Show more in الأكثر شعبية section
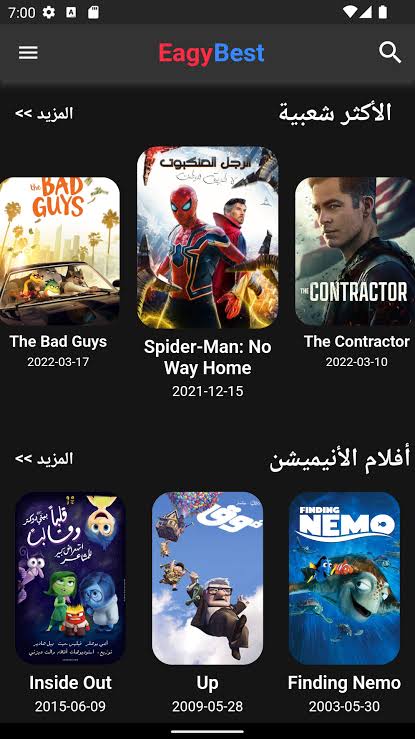 point(44,114)
